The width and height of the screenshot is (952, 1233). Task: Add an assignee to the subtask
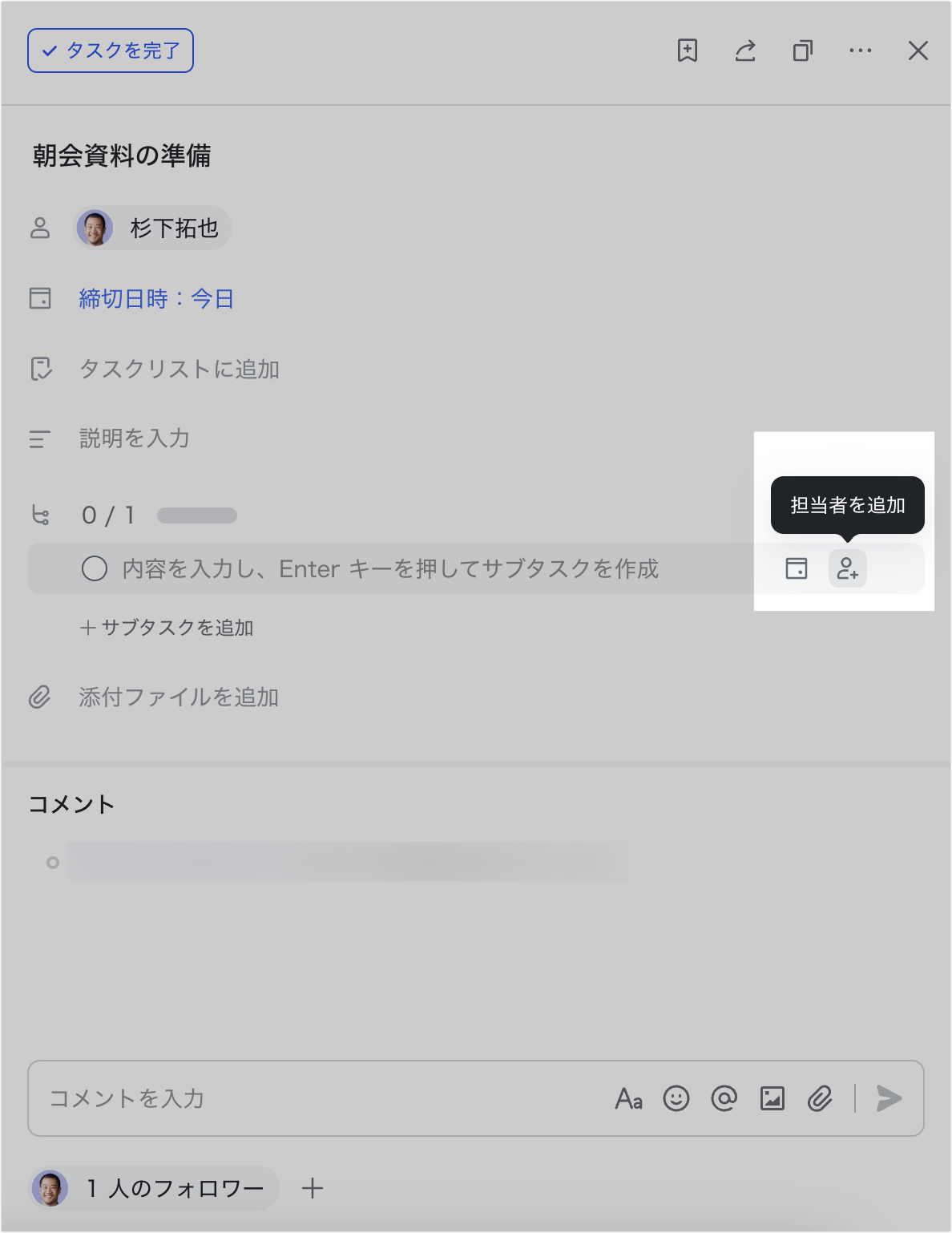(x=847, y=569)
